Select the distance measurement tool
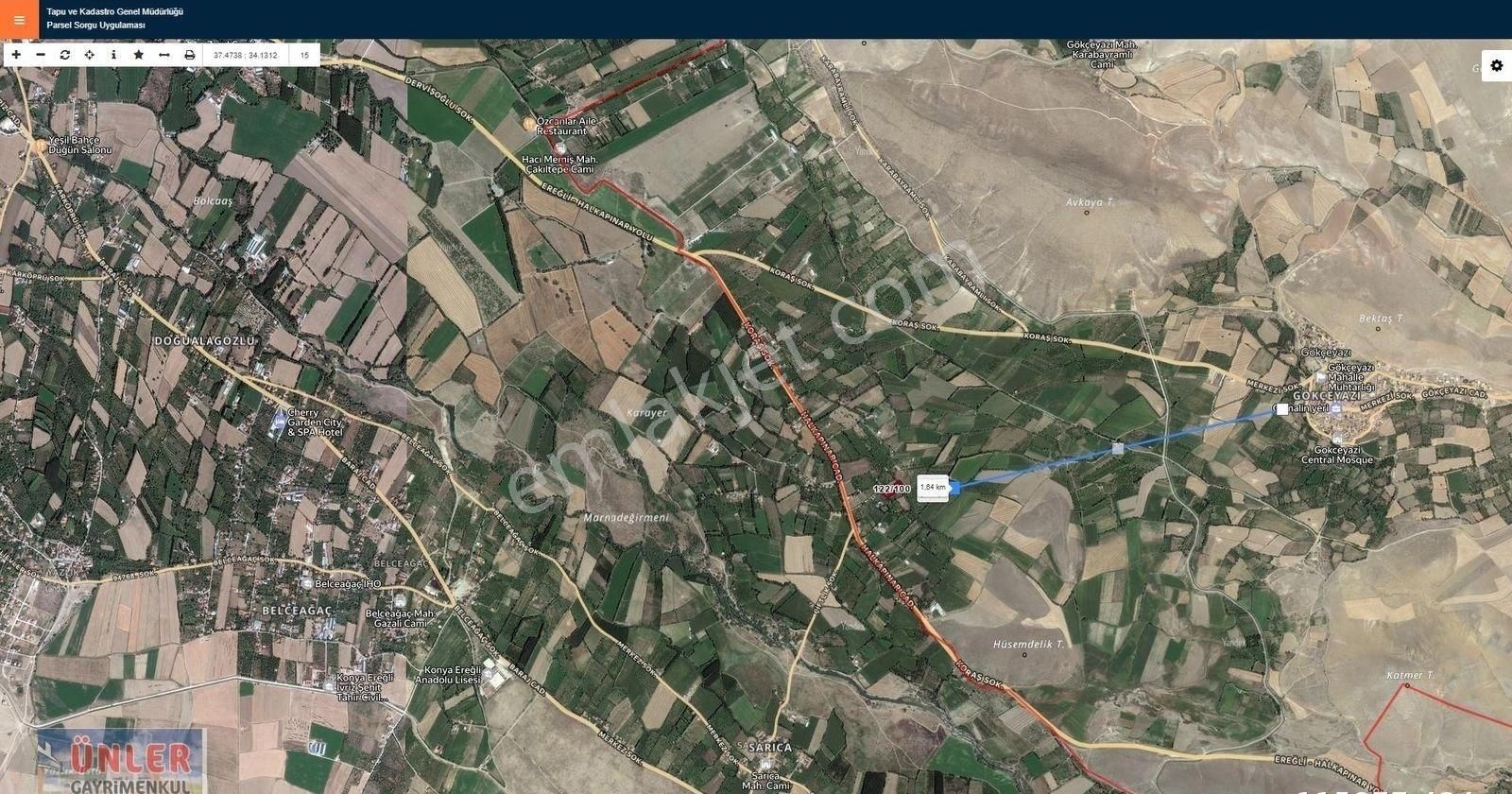The height and width of the screenshot is (794, 1512). [x=163, y=55]
